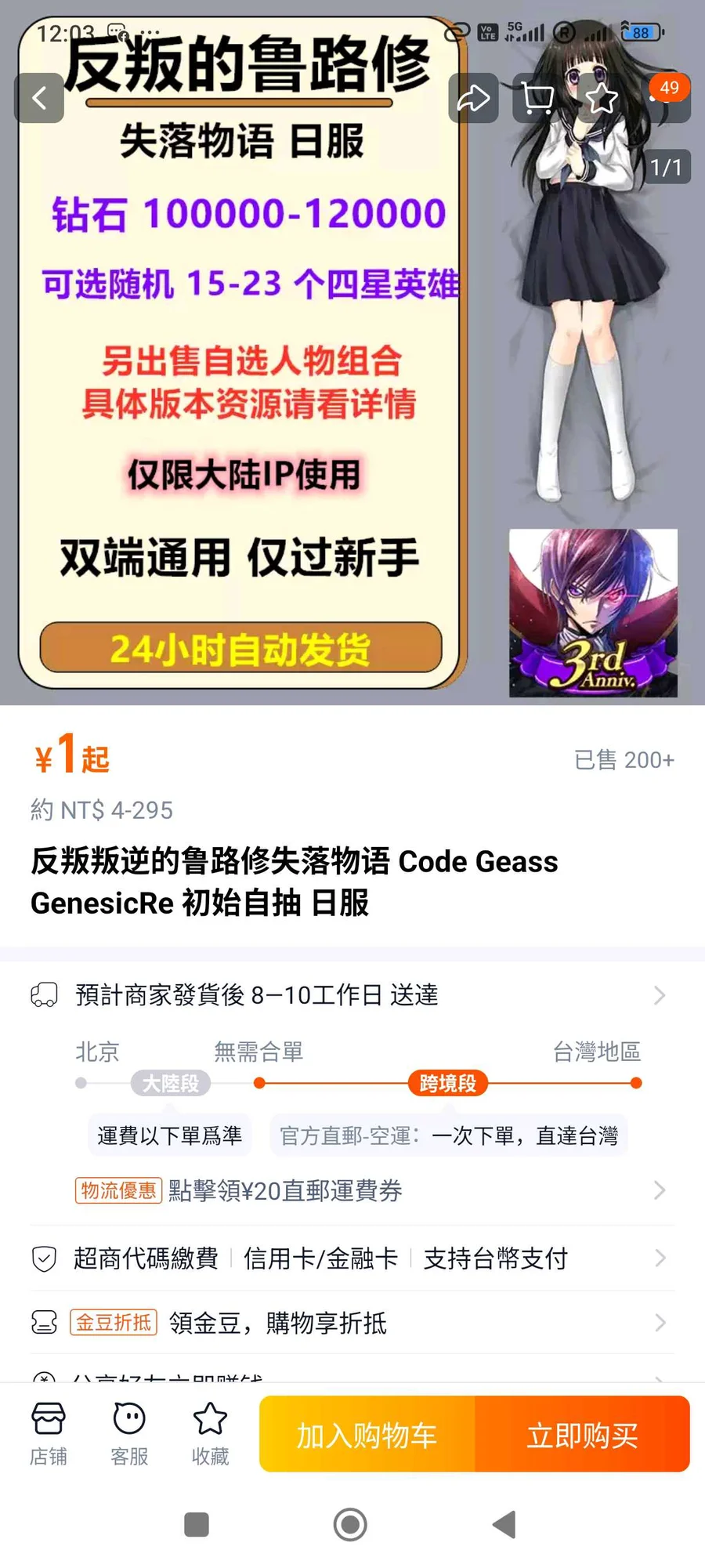Tap 收藏 to save this item

[210, 1434]
